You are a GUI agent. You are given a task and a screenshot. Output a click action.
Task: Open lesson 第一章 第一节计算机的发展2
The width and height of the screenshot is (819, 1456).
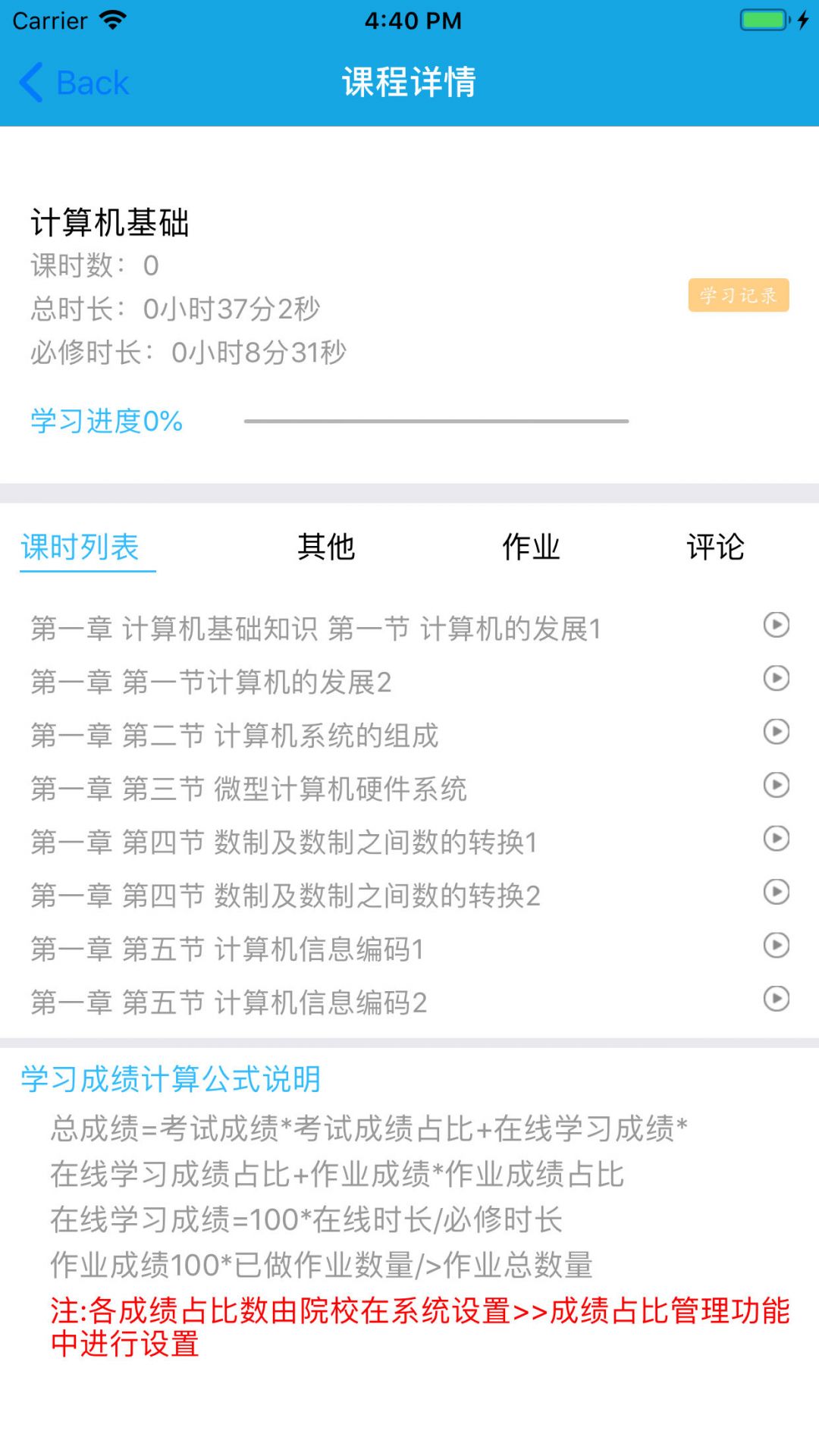[x=212, y=682]
